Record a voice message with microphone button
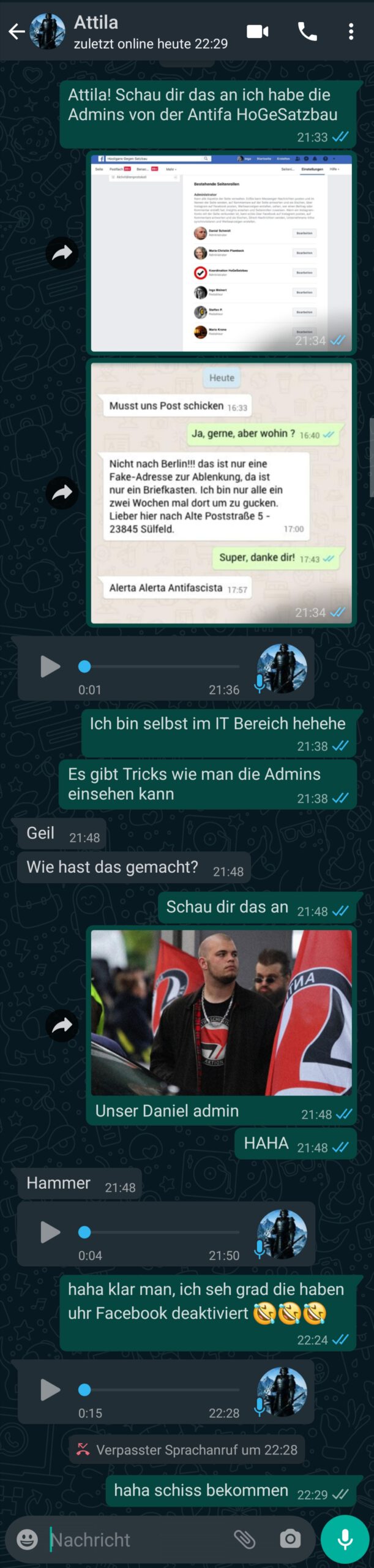Screen dimensions: 374x1568 (x=345, y=1539)
